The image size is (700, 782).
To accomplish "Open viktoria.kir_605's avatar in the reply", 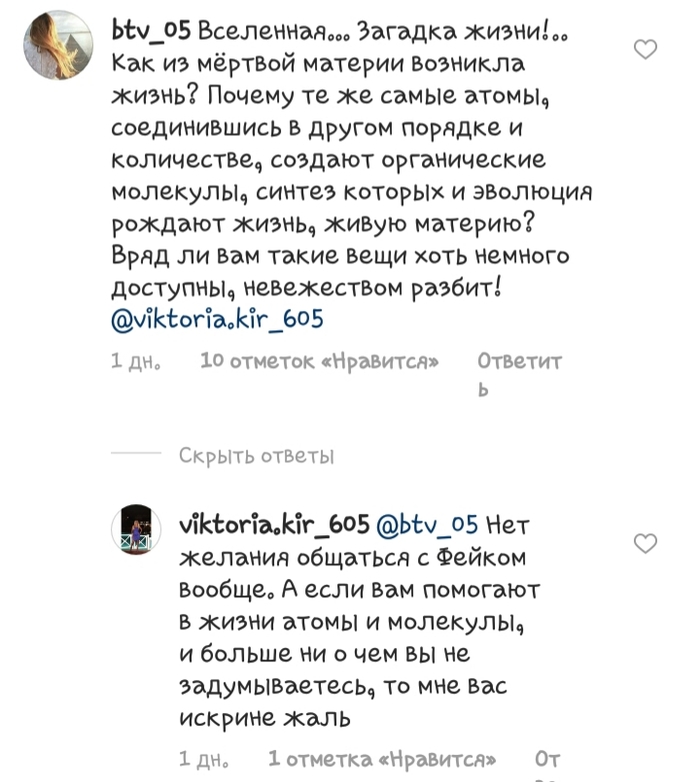I will [135, 529].
